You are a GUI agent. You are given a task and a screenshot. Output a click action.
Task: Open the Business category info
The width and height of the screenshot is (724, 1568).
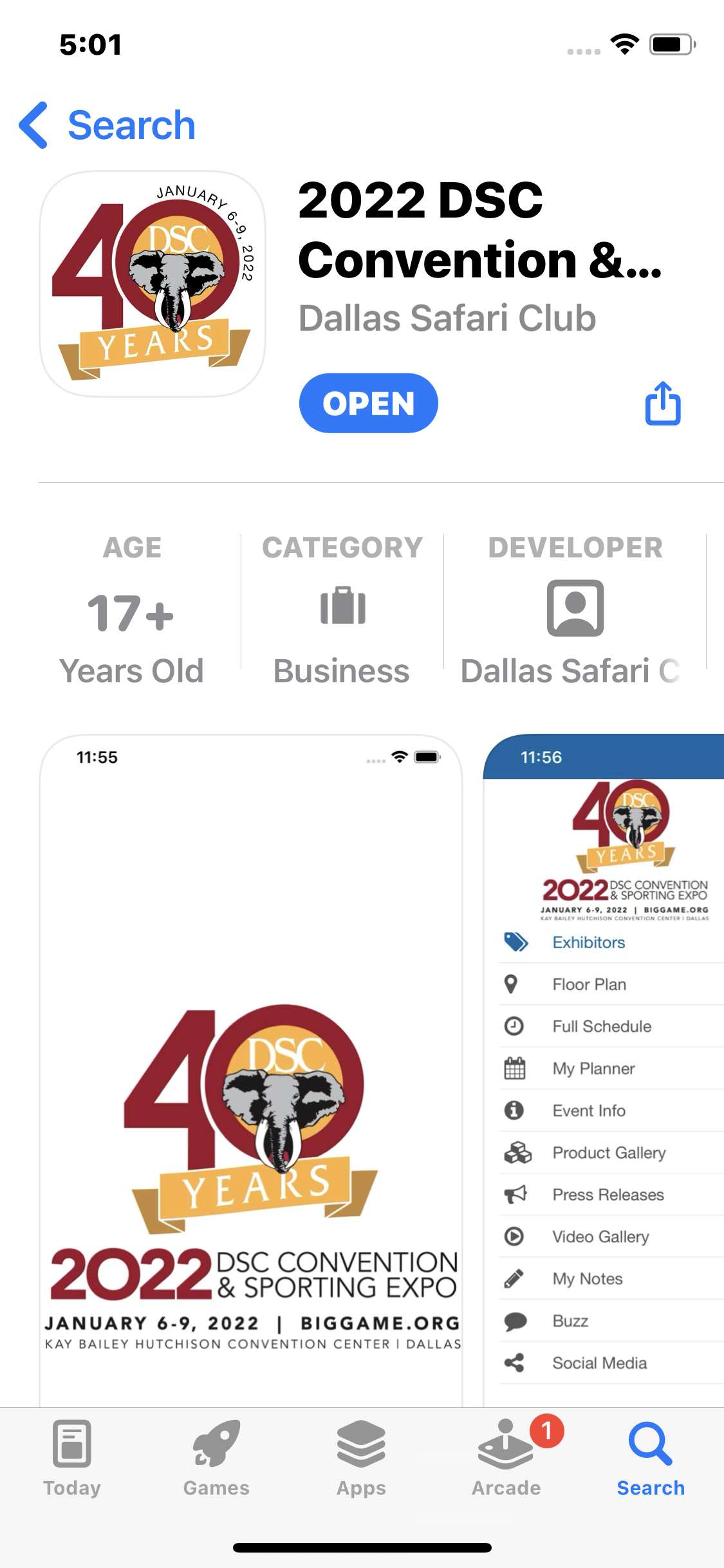tap(342, 608)
